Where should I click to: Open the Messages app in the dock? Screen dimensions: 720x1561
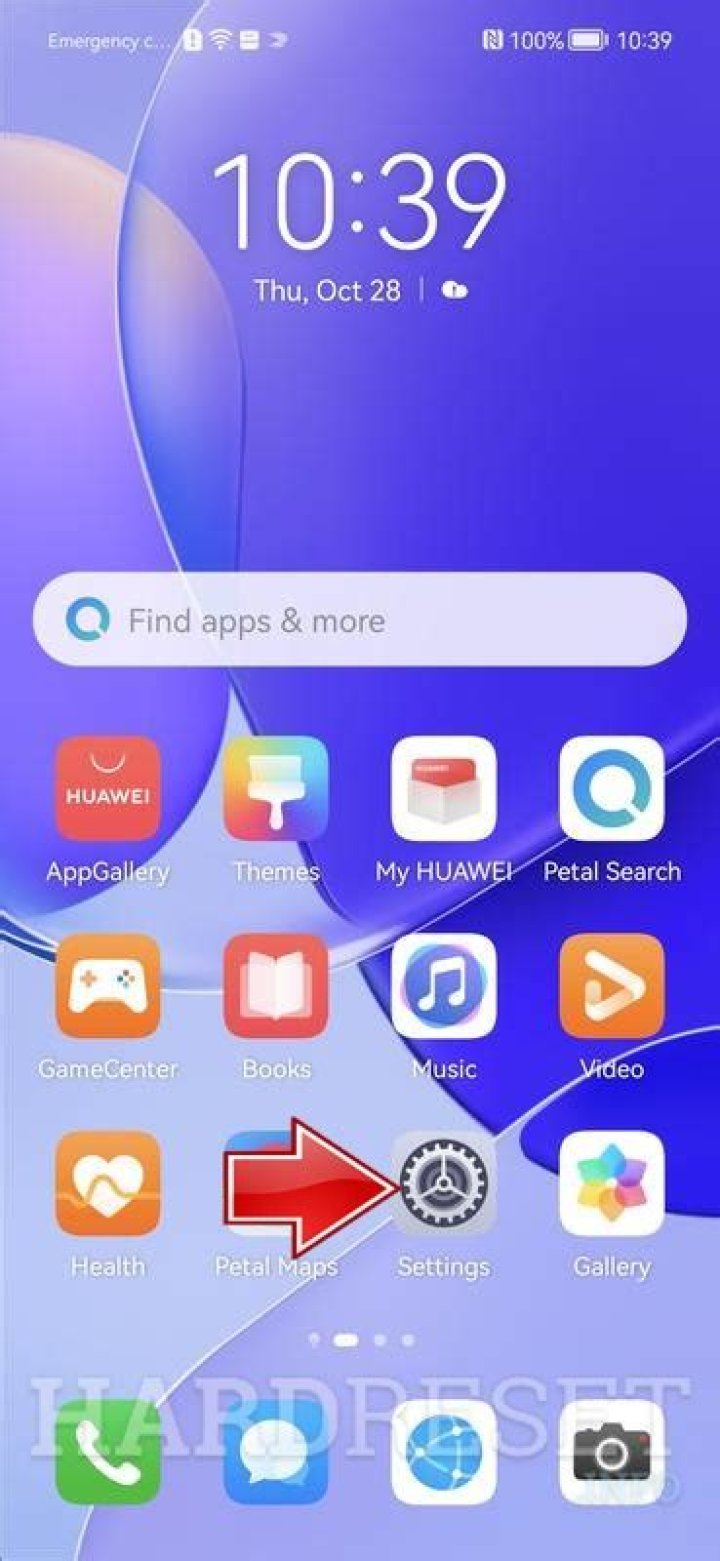[x=276, y=1451]
